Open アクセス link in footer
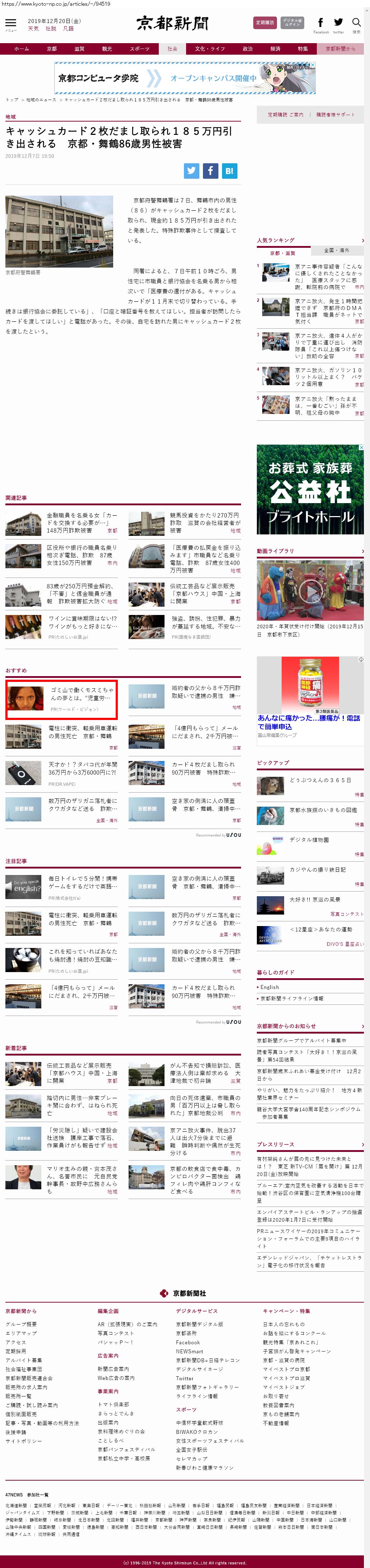The image size is (370, 1568). (16, 1342)
